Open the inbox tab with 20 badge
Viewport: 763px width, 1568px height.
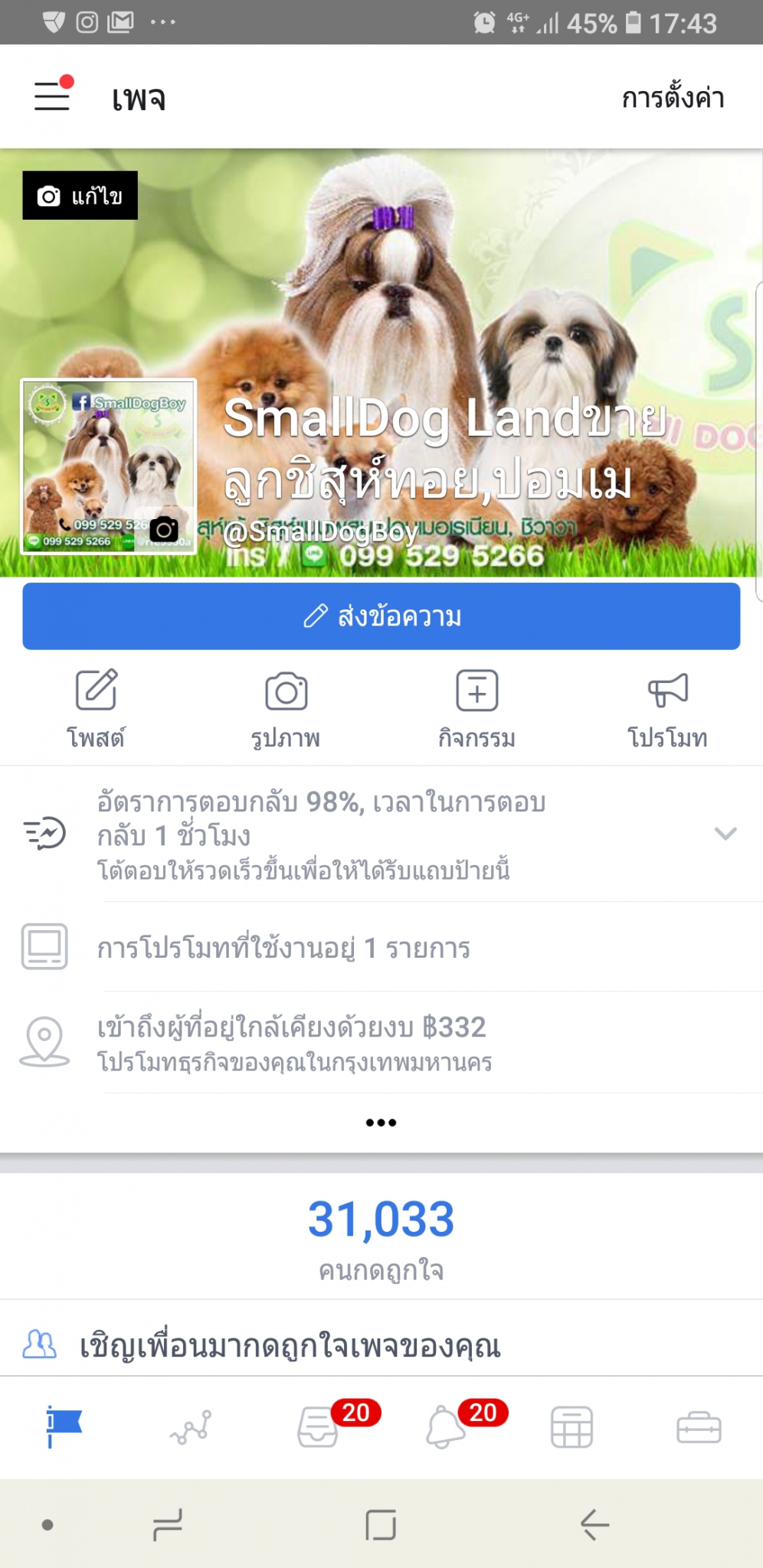319,1428
